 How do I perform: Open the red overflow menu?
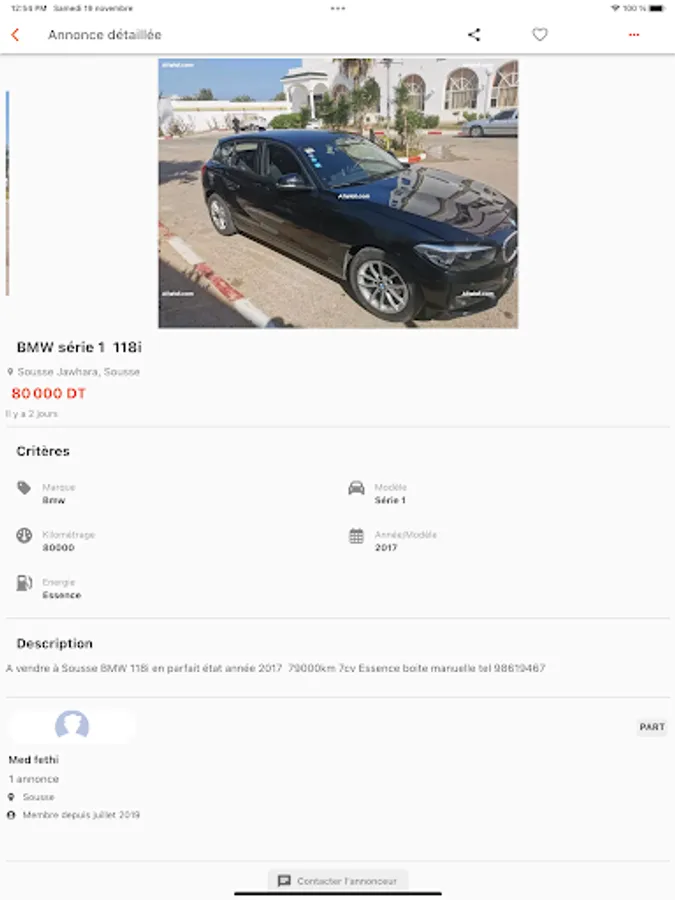coord(634,35)
